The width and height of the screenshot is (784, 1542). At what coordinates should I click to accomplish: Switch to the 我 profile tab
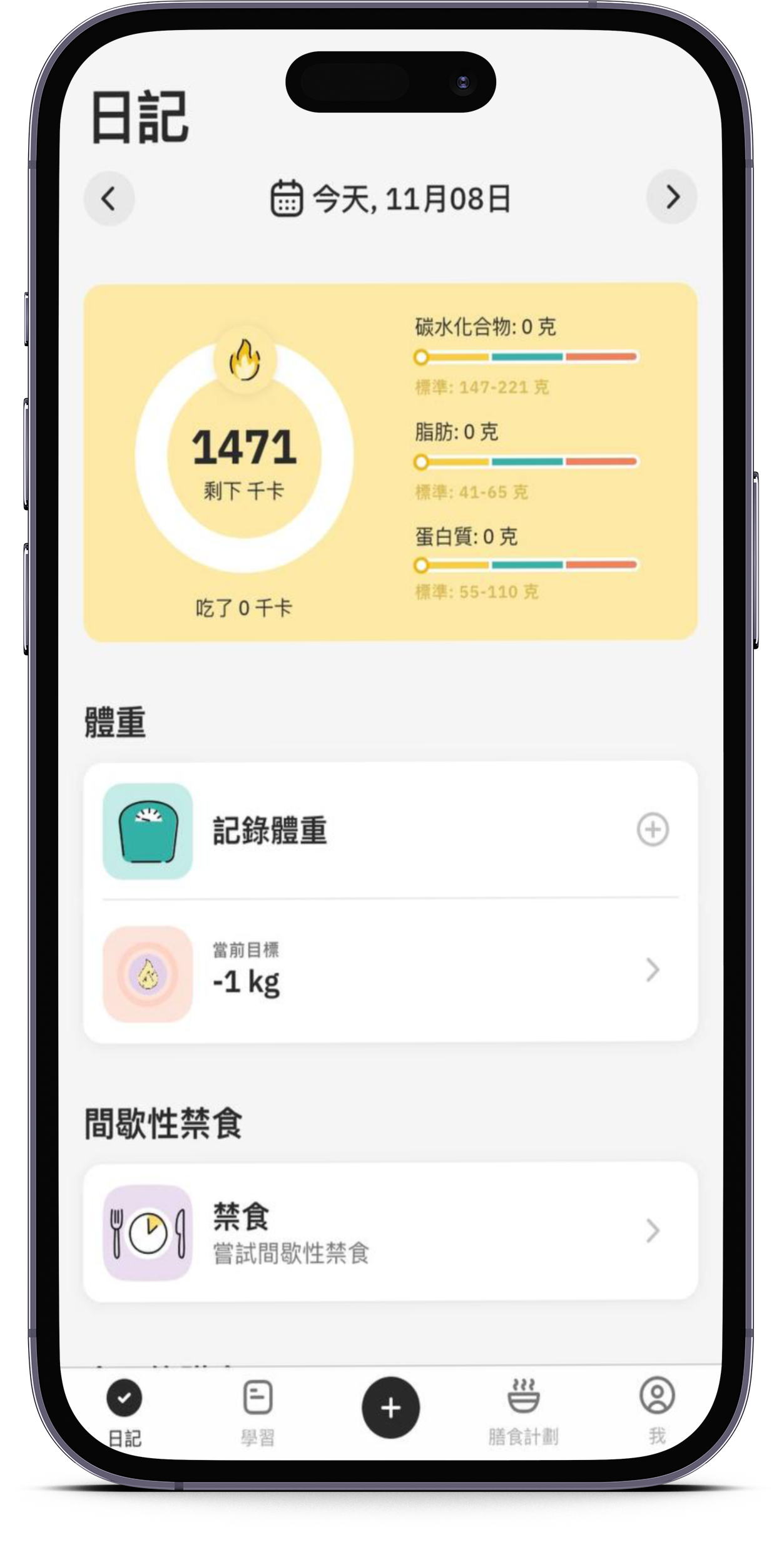[656, 1408]
